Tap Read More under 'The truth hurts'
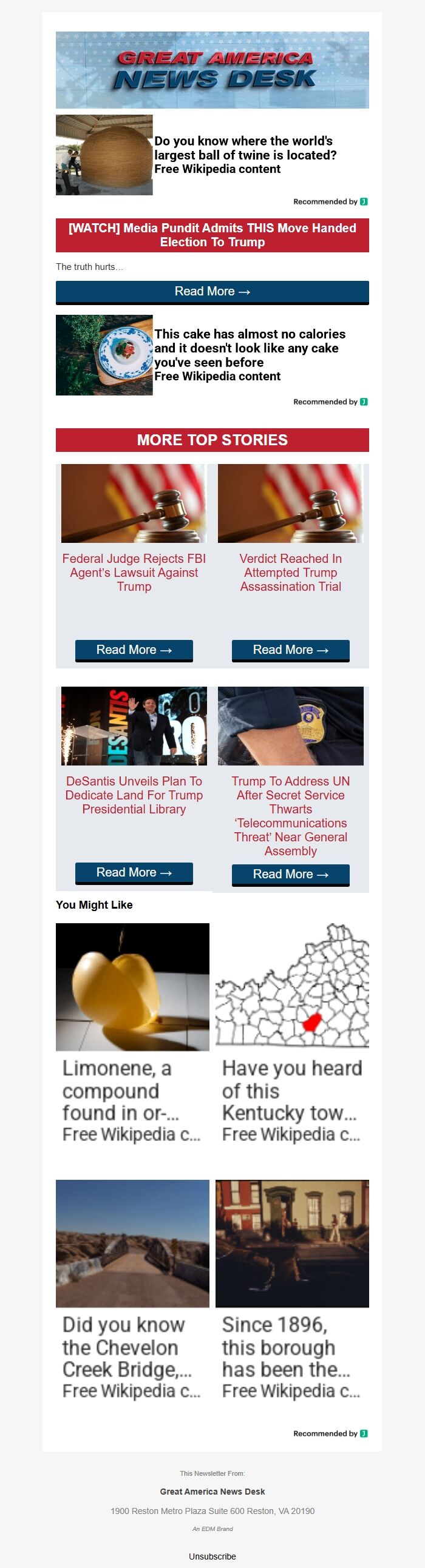This screenshot has height=1568, width=425. tap(212, 292)
